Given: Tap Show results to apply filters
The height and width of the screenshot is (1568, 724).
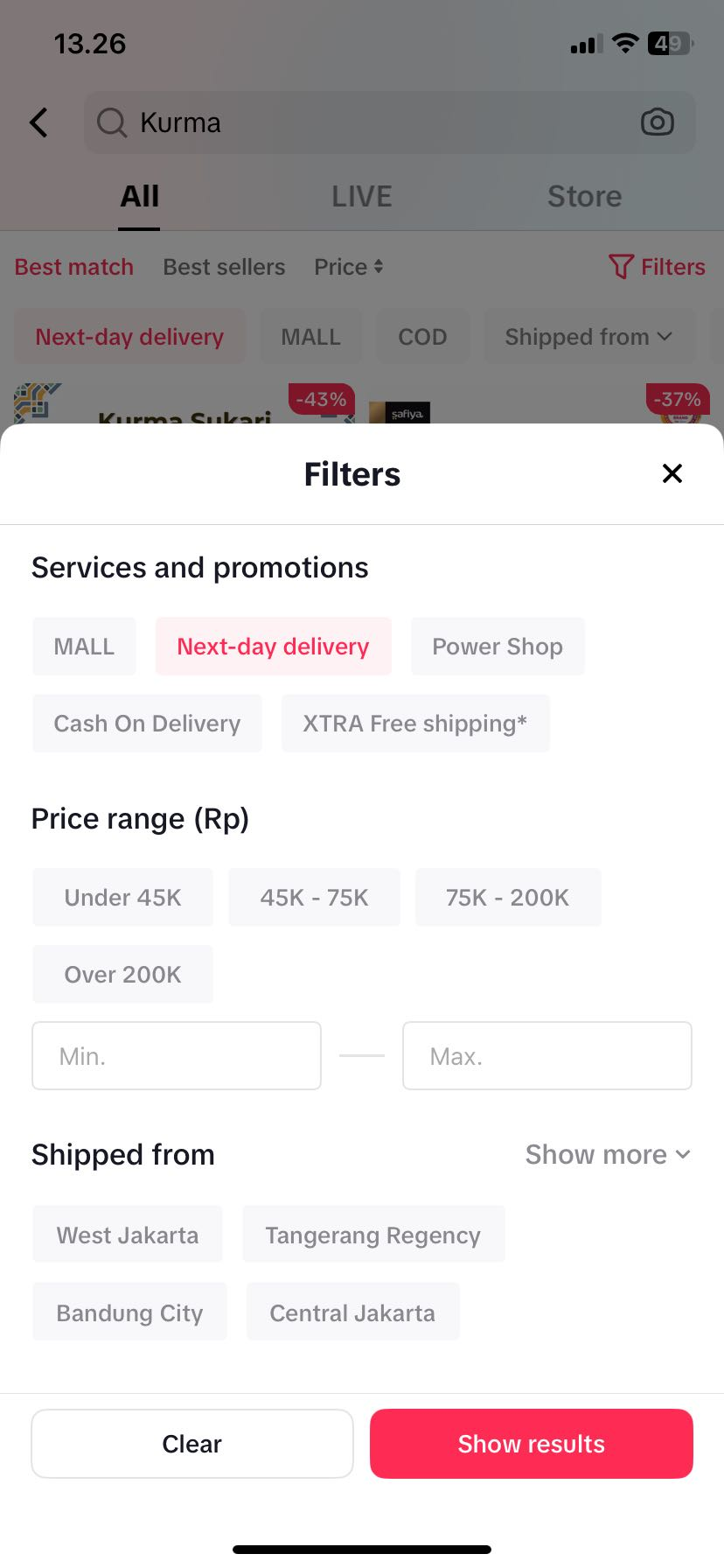Looking at the screenshot, I should pos(531,1444).
